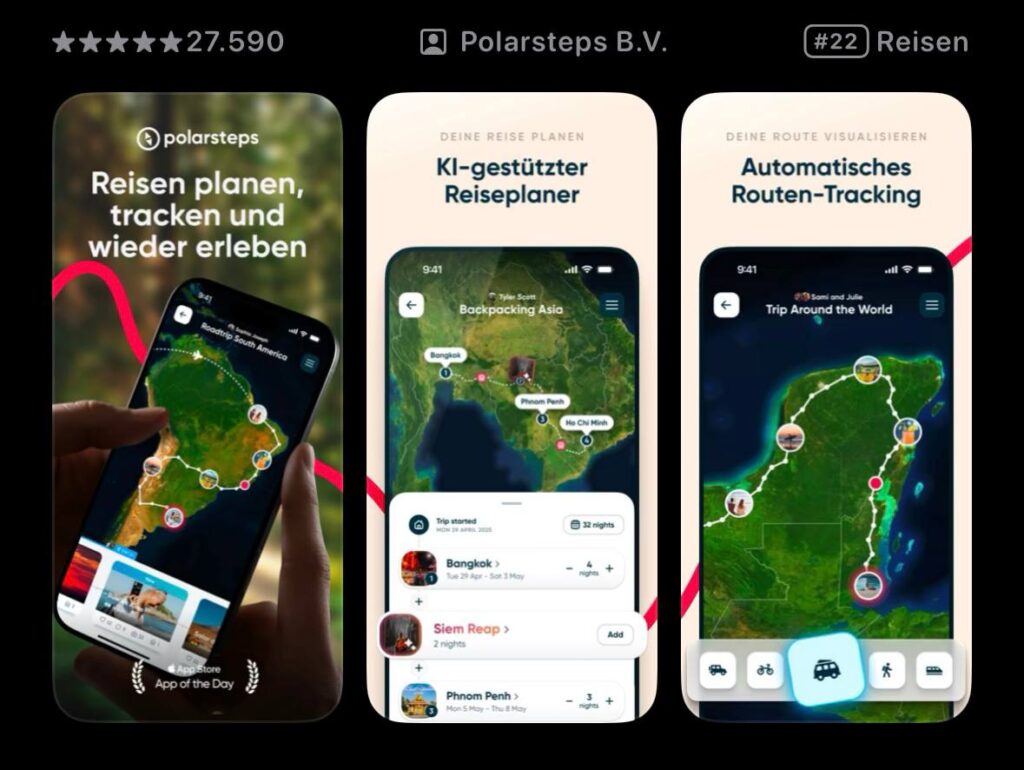The height and width of the screenshot is (770, 1024).
Task: Open the 'Automatisches Routen-Tracking' screenshot preview
Action: [x=826, y=406]
